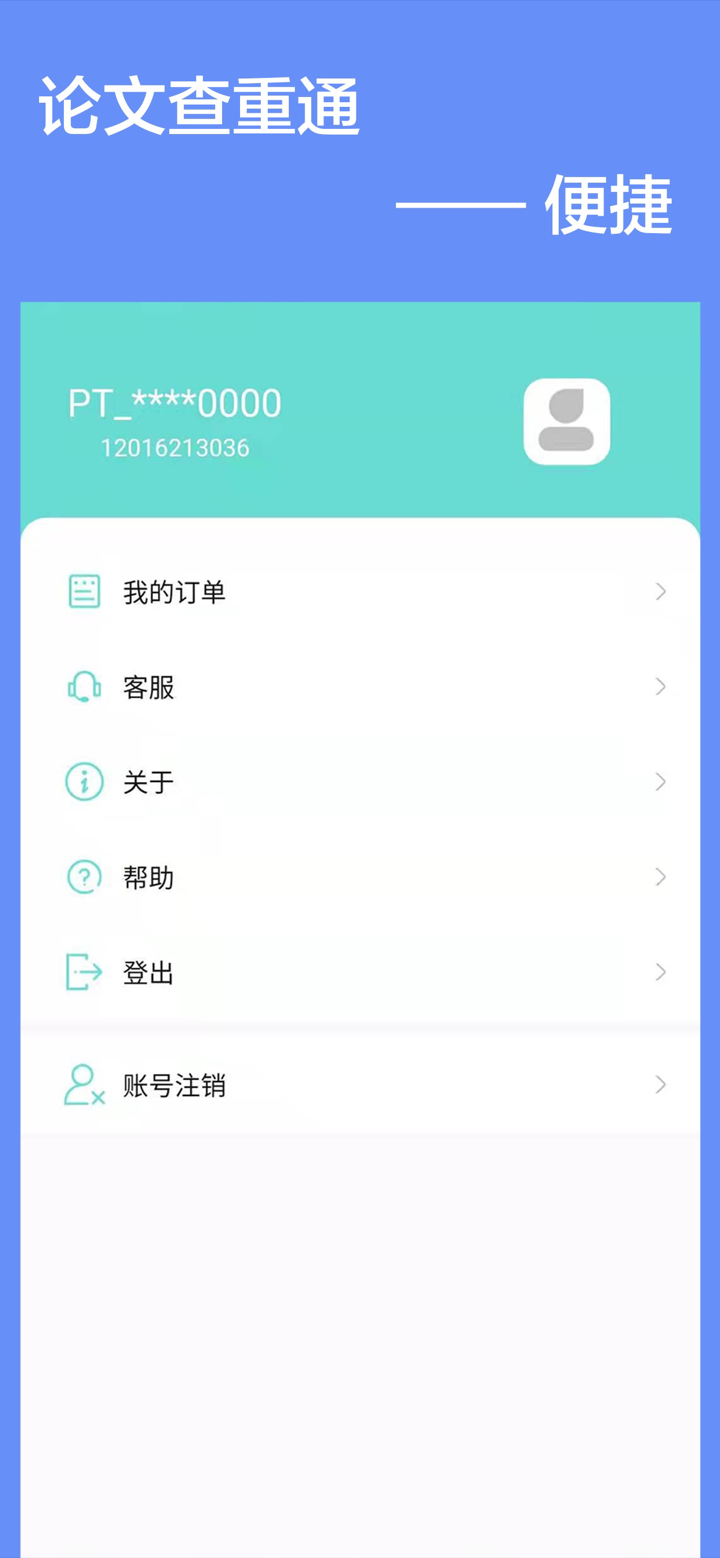Click the 我的订单 order list icon
The height and width of the screenshot is (1558, 720).
point(83,591)
